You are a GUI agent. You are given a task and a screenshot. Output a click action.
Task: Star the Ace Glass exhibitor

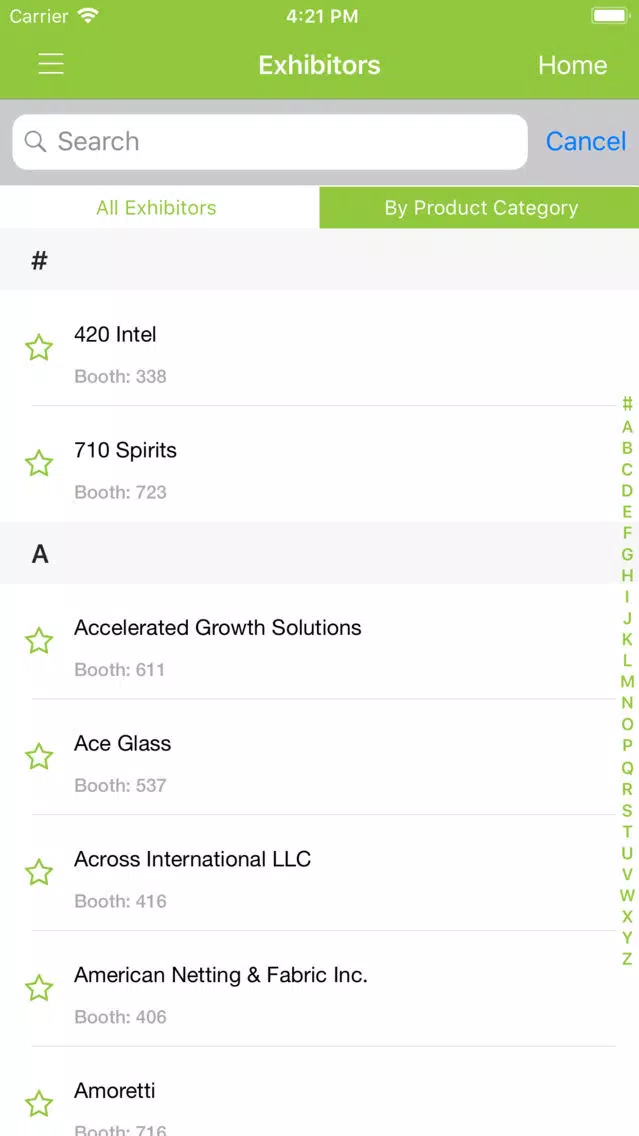[39, 757]
